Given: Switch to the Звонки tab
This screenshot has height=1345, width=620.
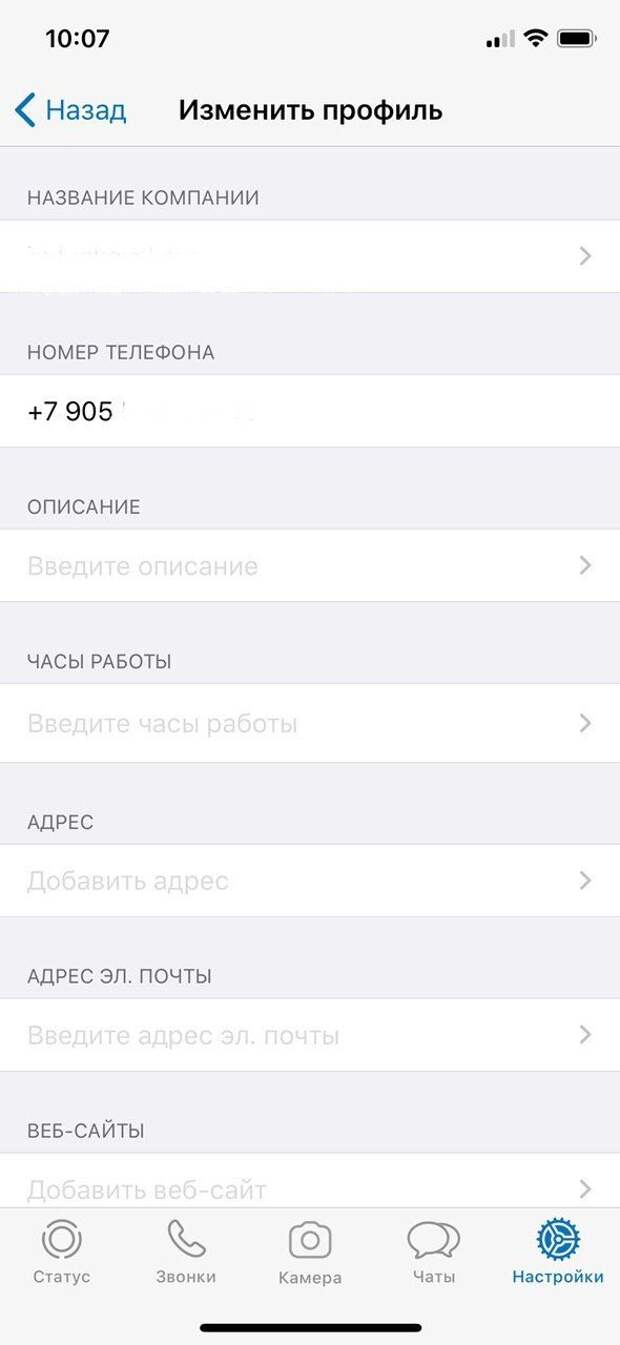Looking at the screenshot, I should pyautogui.click(x=186, y=1252).
